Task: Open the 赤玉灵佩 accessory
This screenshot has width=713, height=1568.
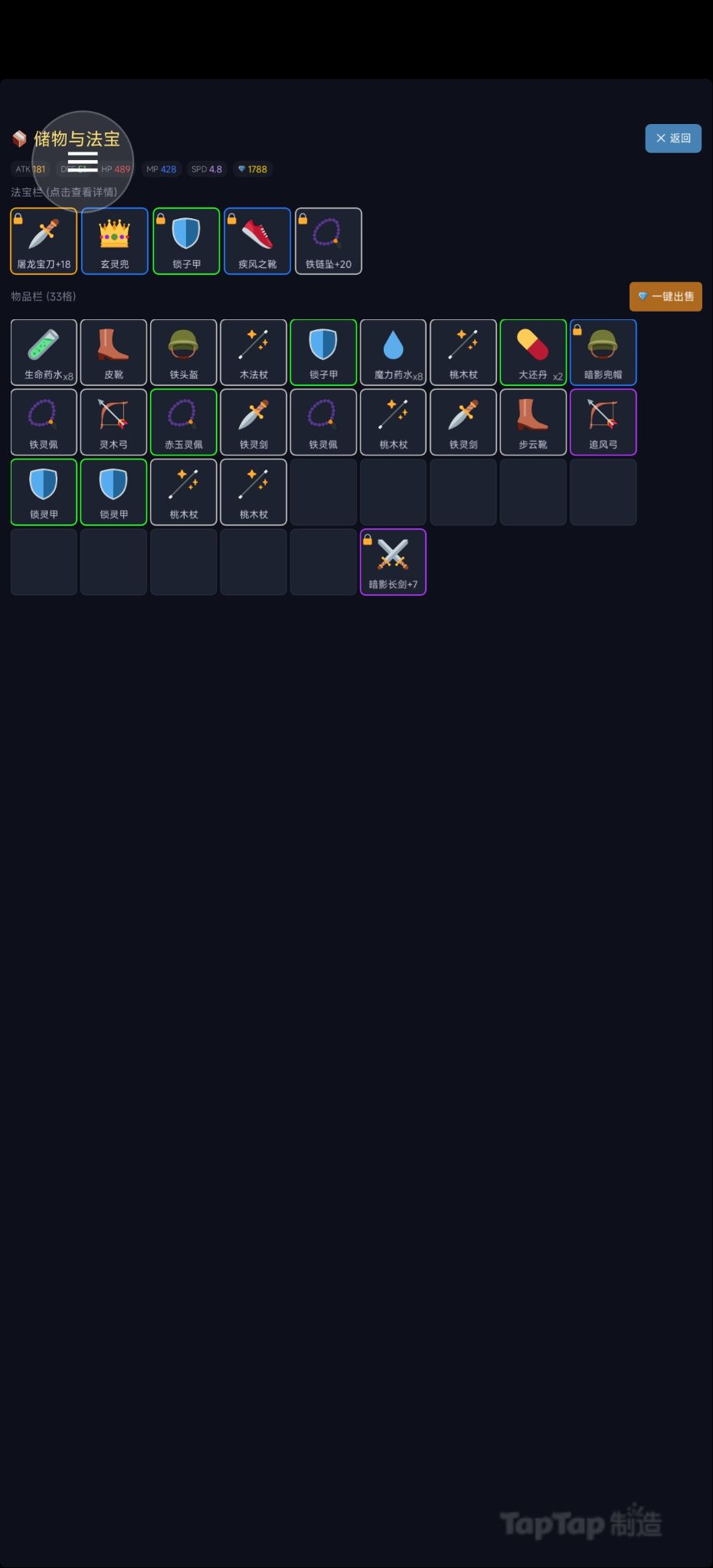Action: (184, 422)
